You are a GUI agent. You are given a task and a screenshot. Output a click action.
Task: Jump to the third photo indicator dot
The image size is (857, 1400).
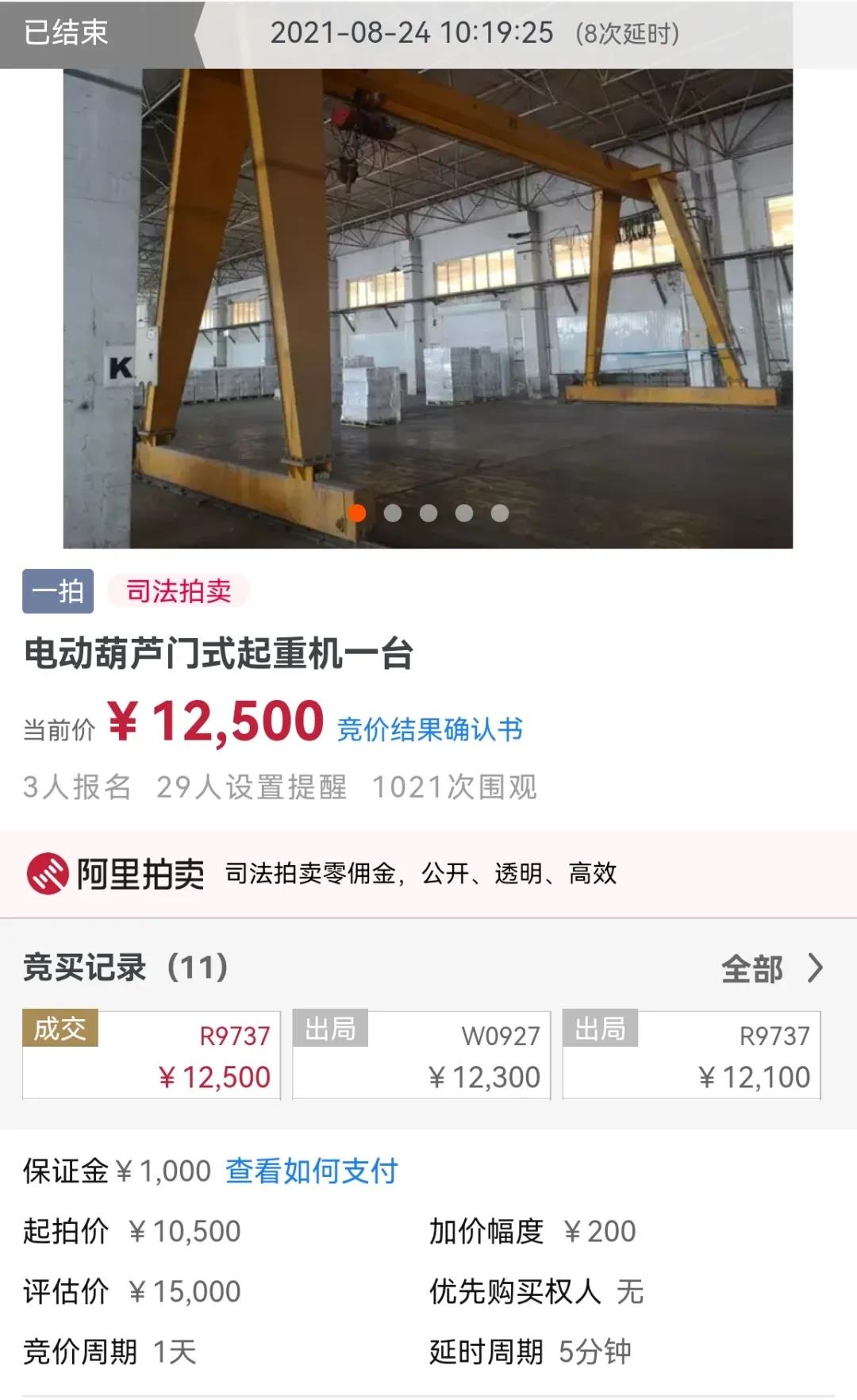pos(428,513)
